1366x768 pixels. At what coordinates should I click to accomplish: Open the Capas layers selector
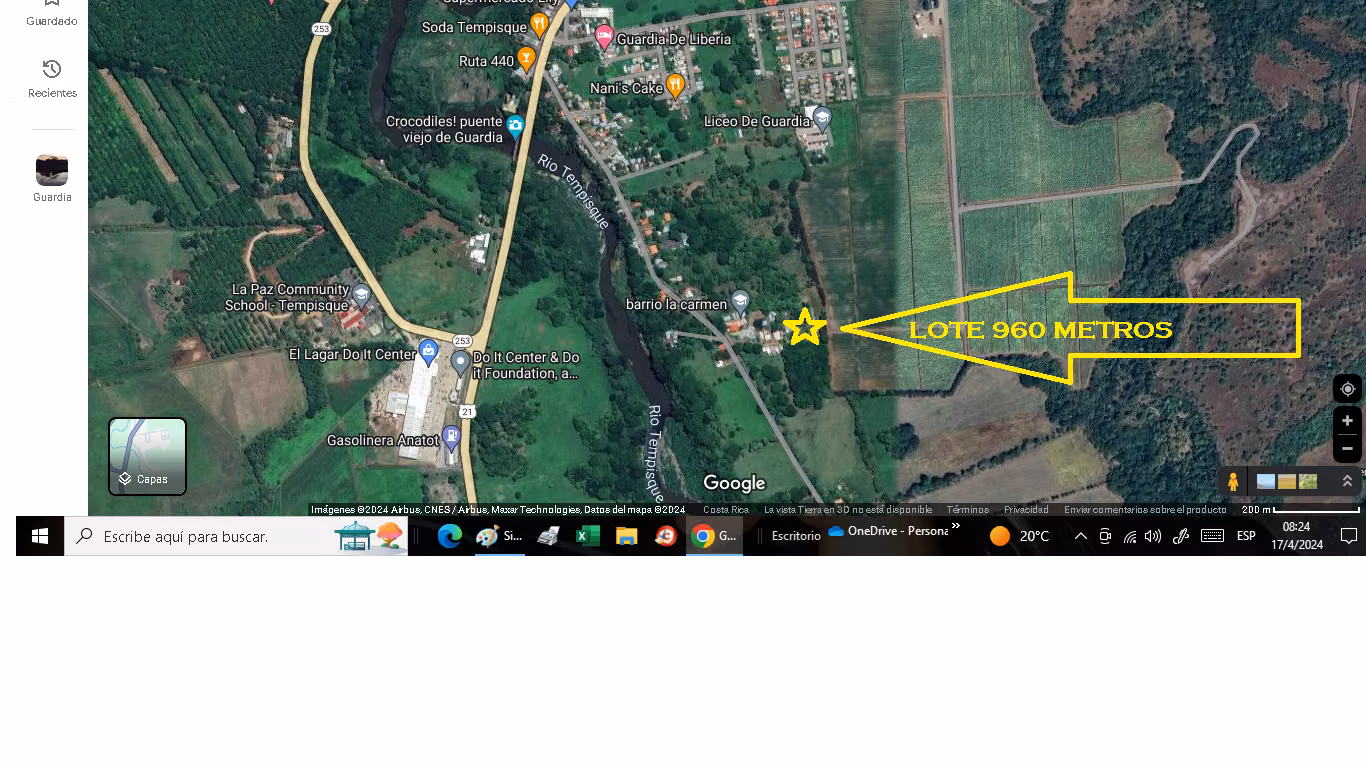[x=147, y=456]
